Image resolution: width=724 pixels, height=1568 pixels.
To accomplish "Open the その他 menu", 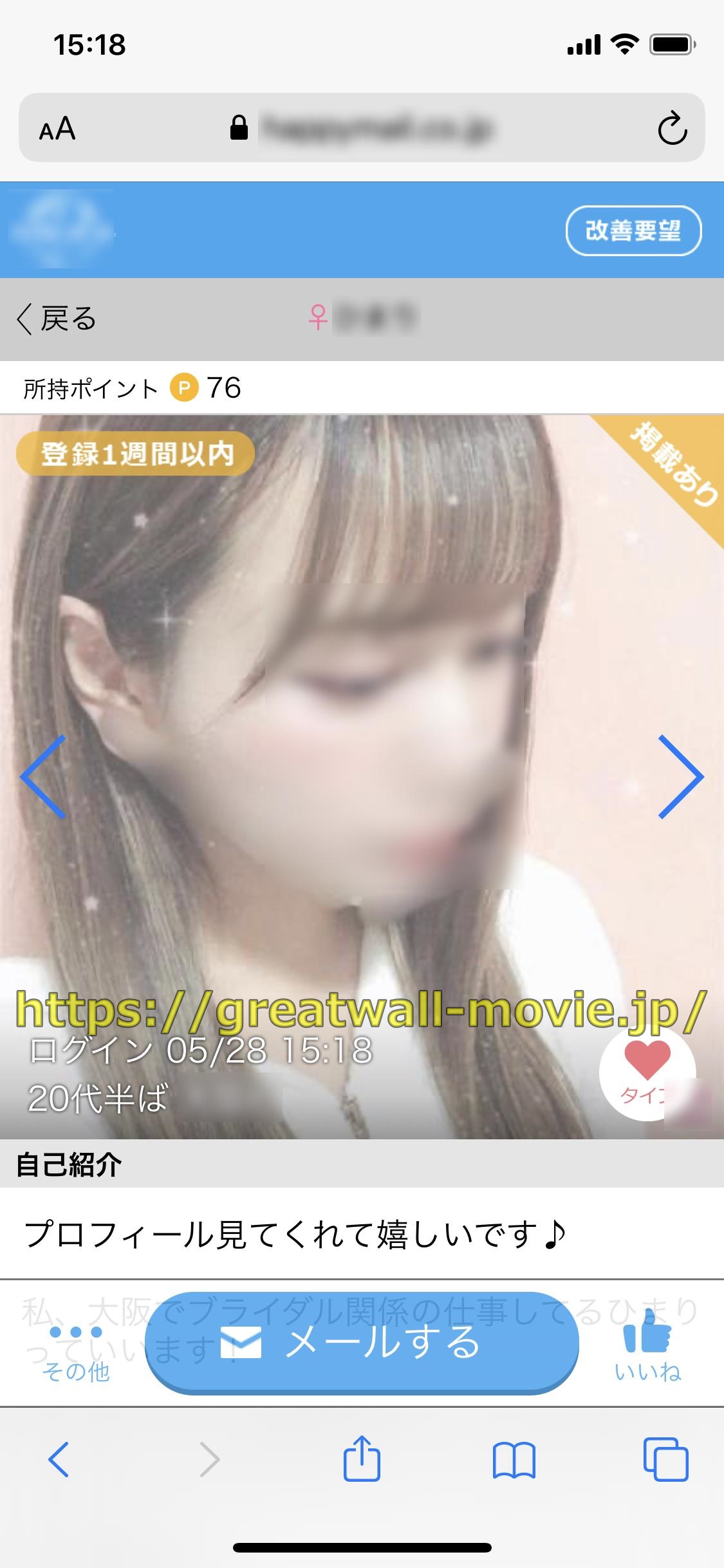I will [x=75, y=1349].
